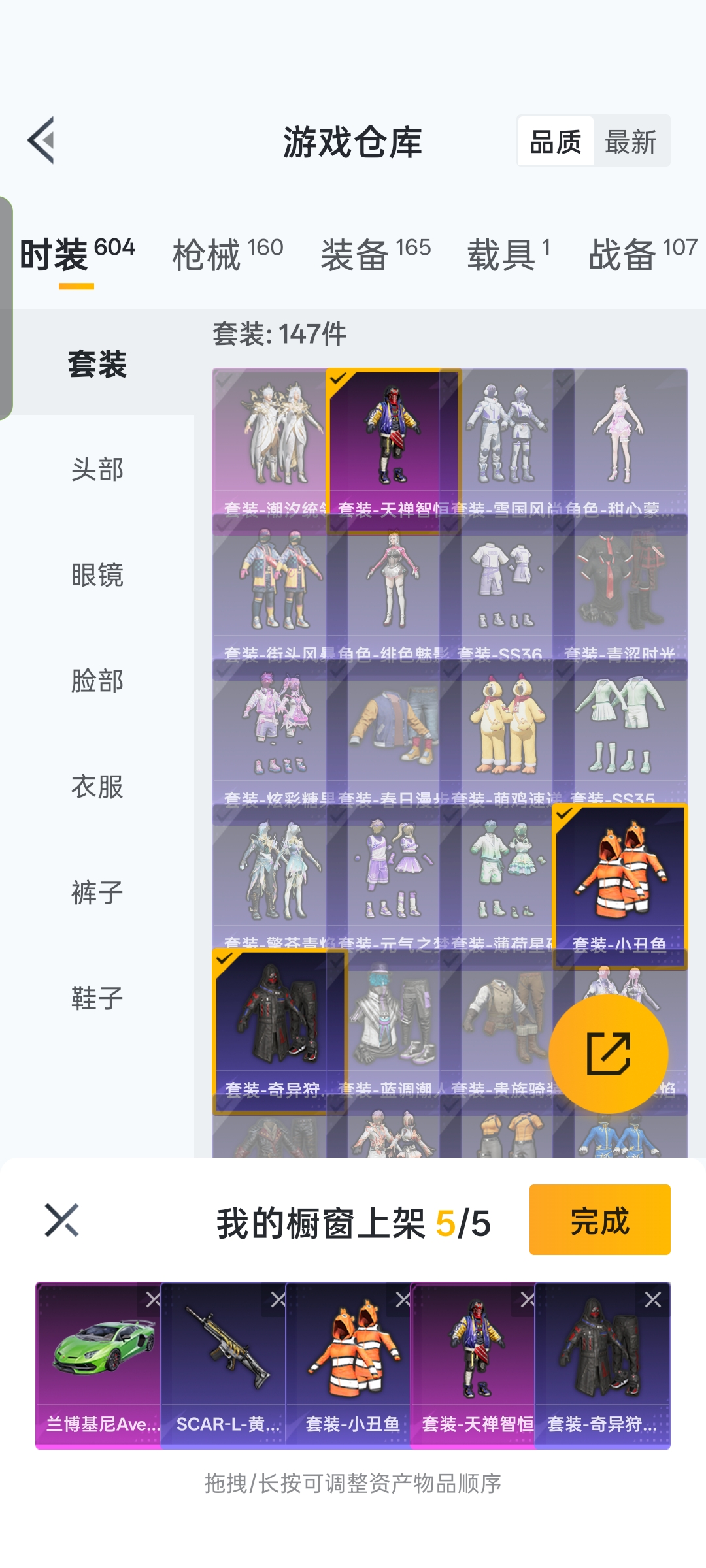Remove SCAR-L-黄... from the showcase
The width and height of the screenshot is (706, 1568).
coord(278,1299)
